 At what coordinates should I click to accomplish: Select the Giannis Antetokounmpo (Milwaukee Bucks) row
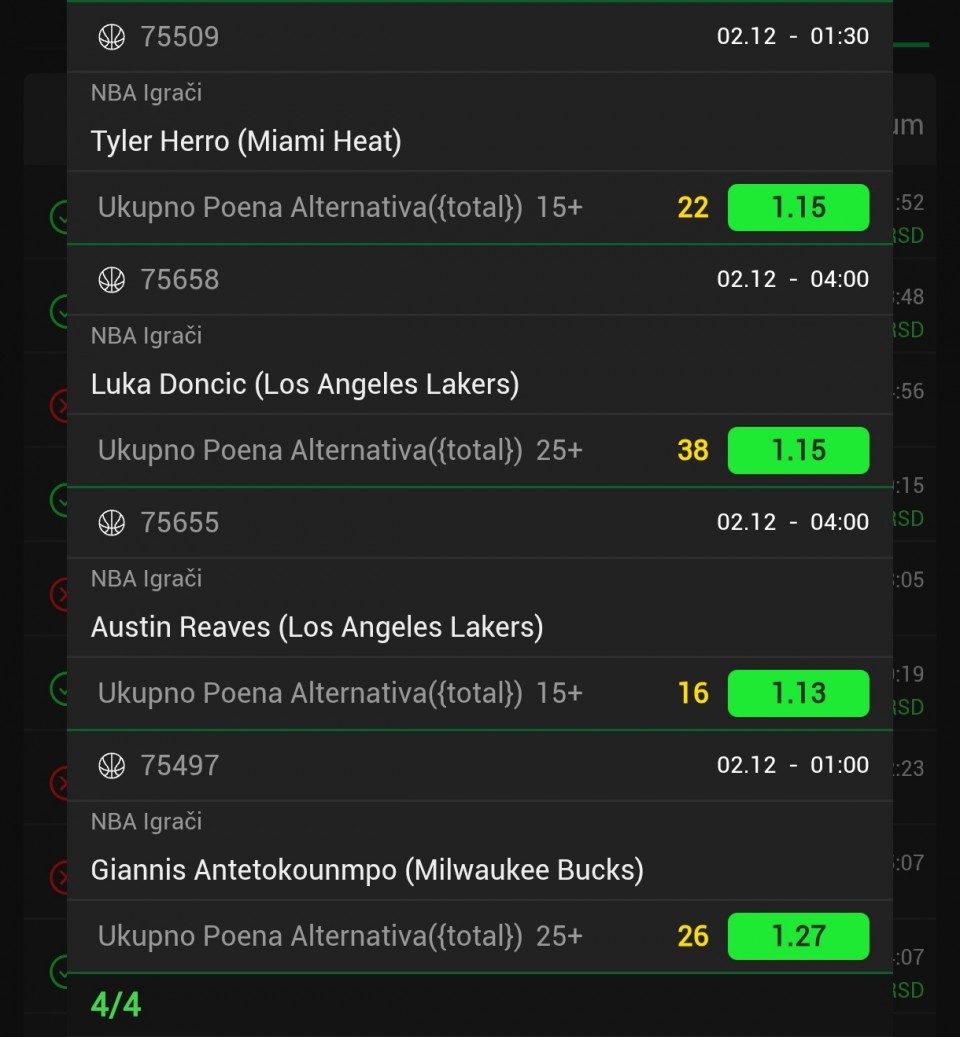pos(367,870)
